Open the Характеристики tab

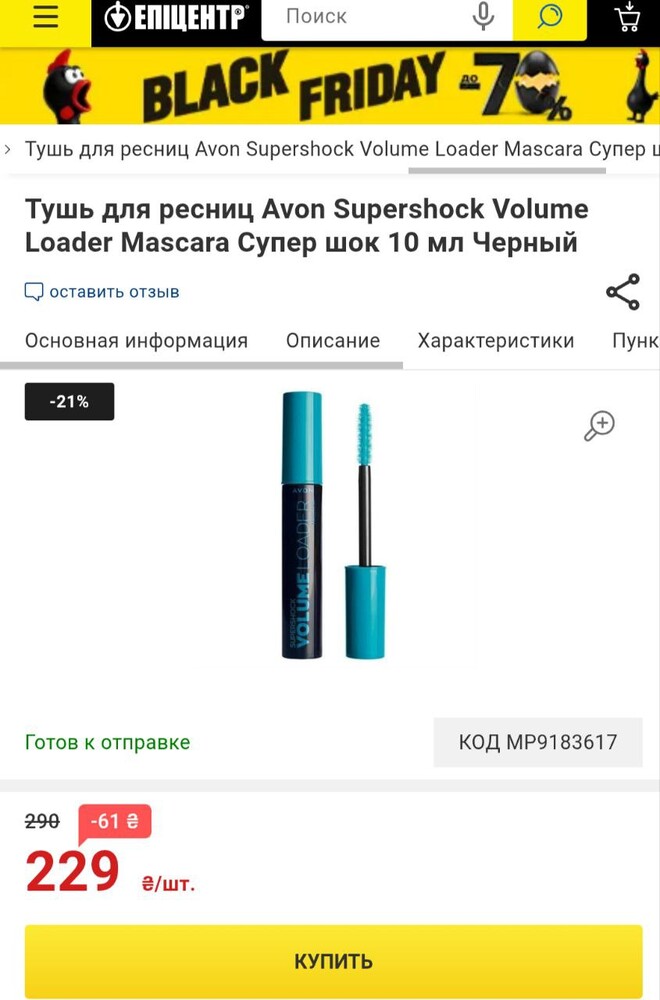496,340
